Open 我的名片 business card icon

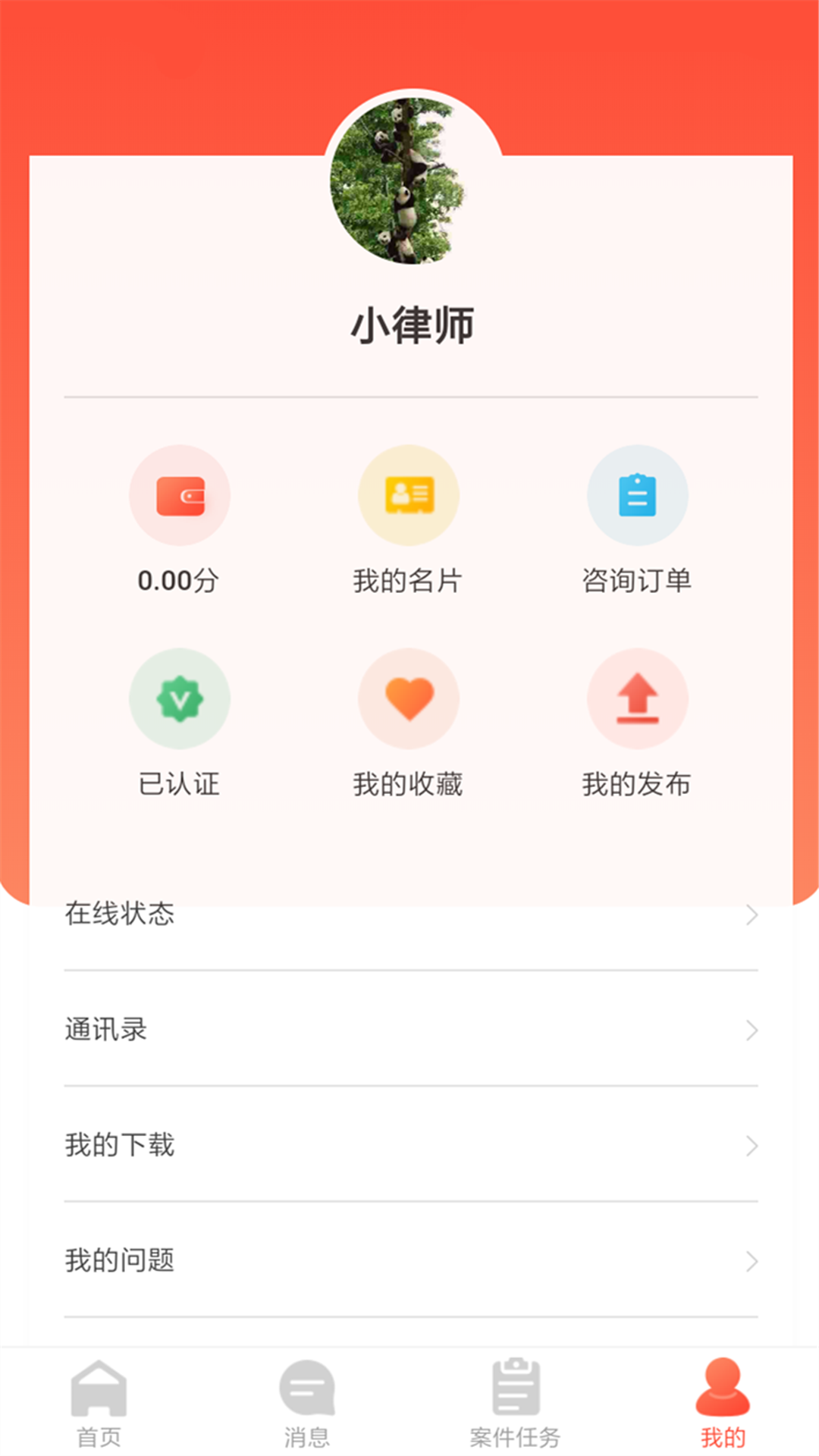(409, 494)
